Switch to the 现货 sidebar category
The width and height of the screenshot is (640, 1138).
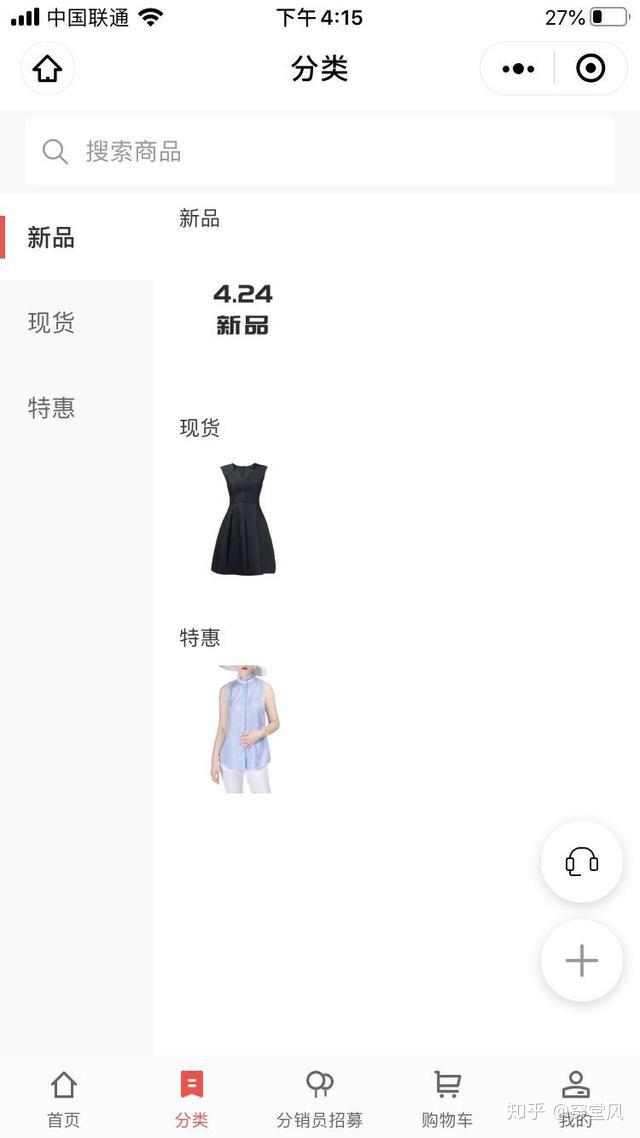pyautogui.click(x=51, y=323)
